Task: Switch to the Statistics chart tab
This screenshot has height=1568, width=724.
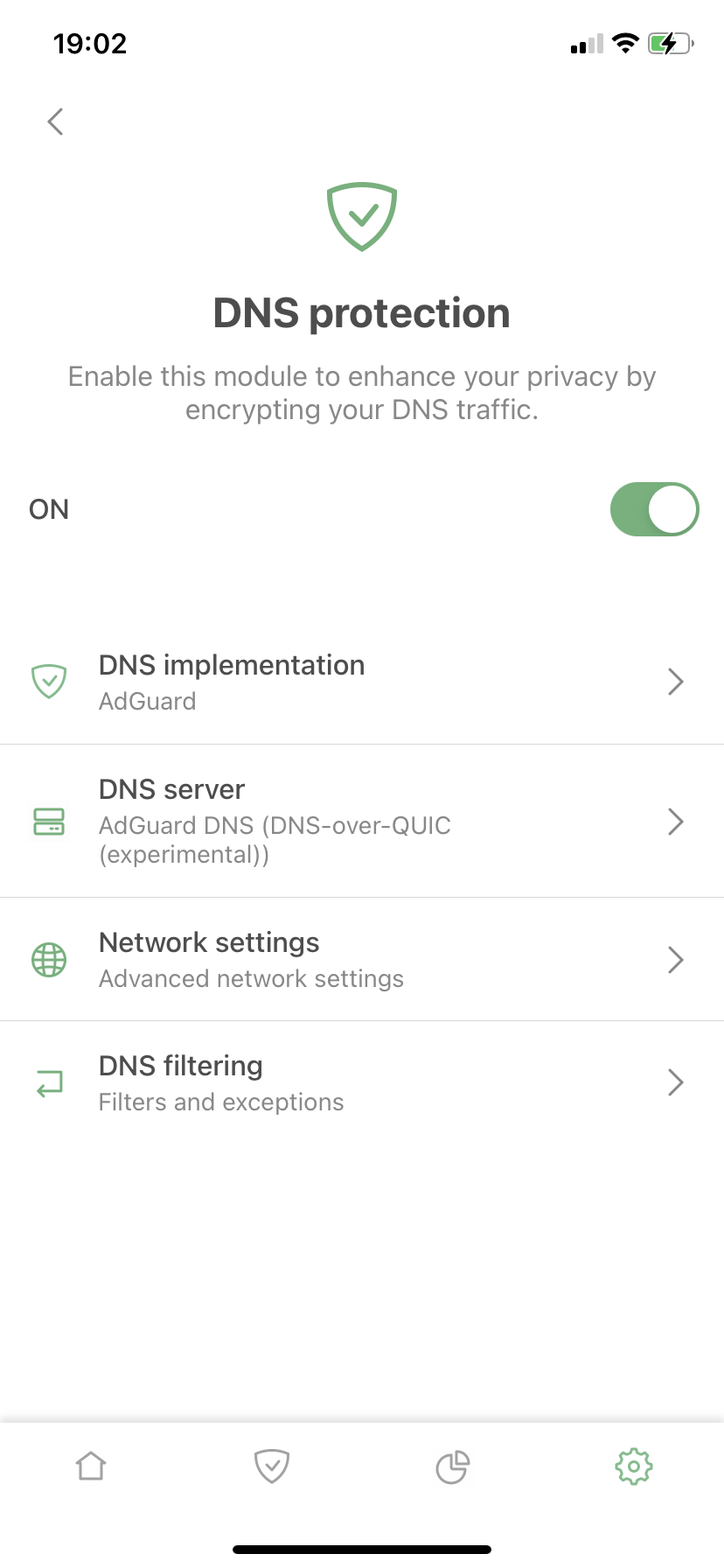Action: click(x=453, y=1466)
